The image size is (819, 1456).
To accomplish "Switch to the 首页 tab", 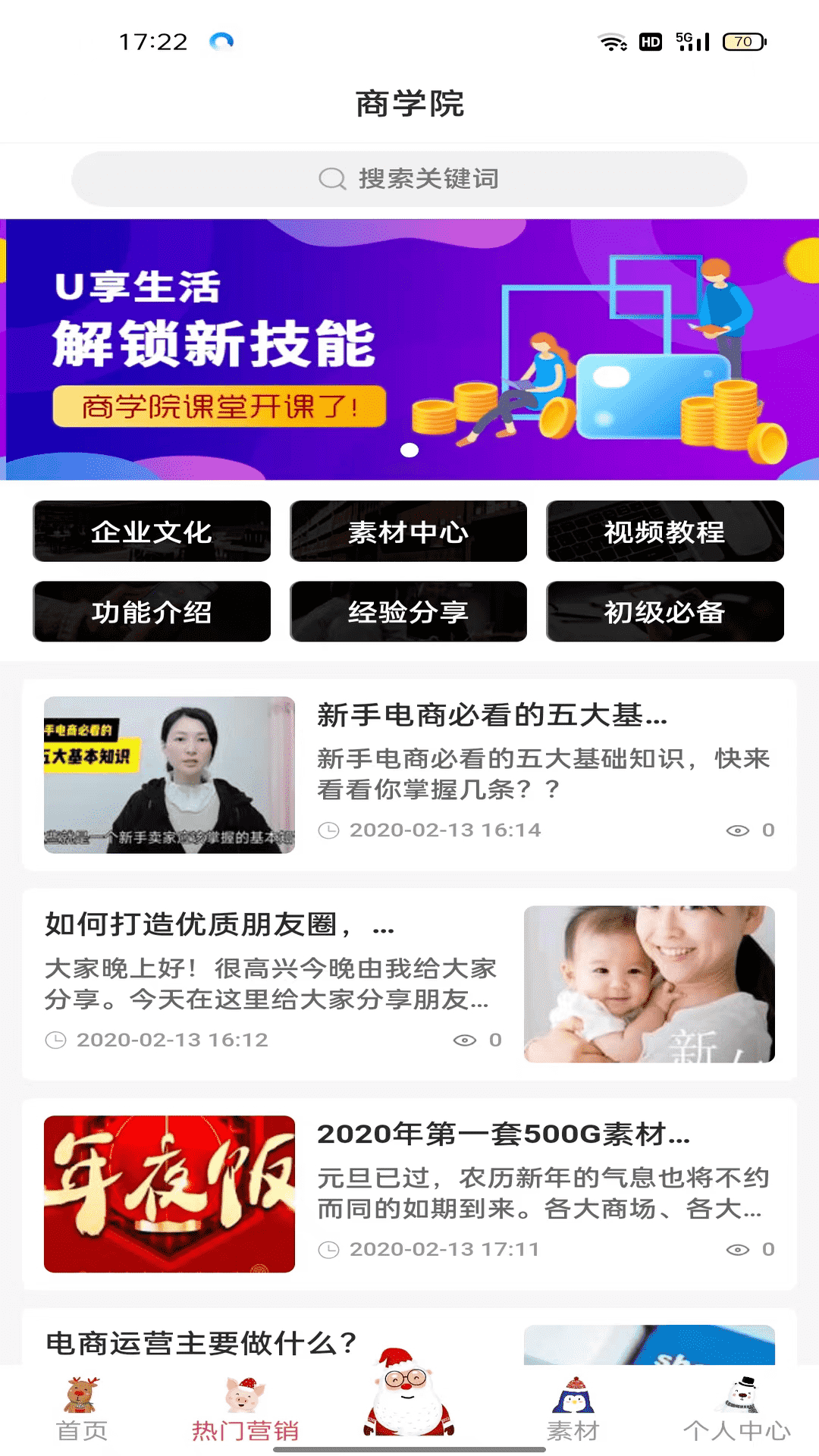I will pos(82,1410).
